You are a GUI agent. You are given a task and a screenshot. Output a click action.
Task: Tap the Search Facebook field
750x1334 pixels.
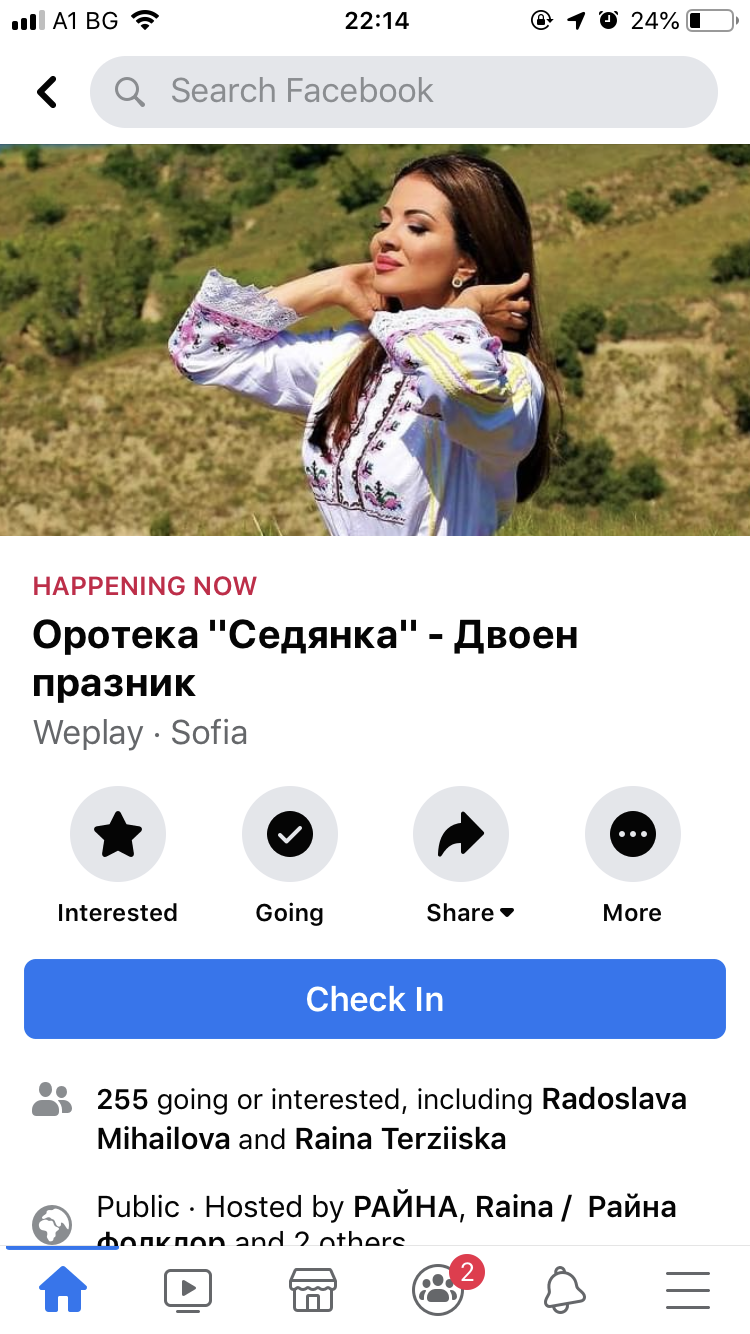403,92
